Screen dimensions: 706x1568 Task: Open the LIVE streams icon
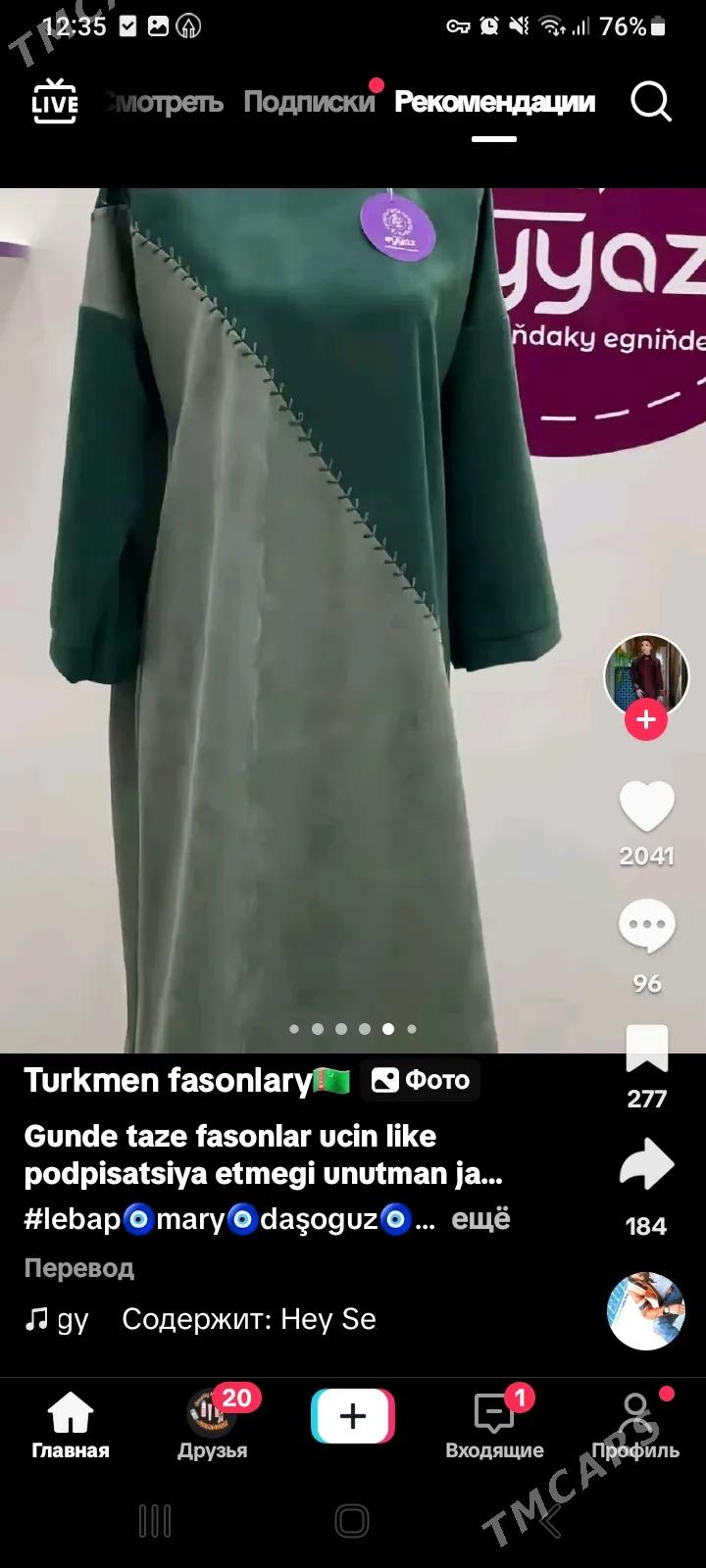tap(54, 102)
